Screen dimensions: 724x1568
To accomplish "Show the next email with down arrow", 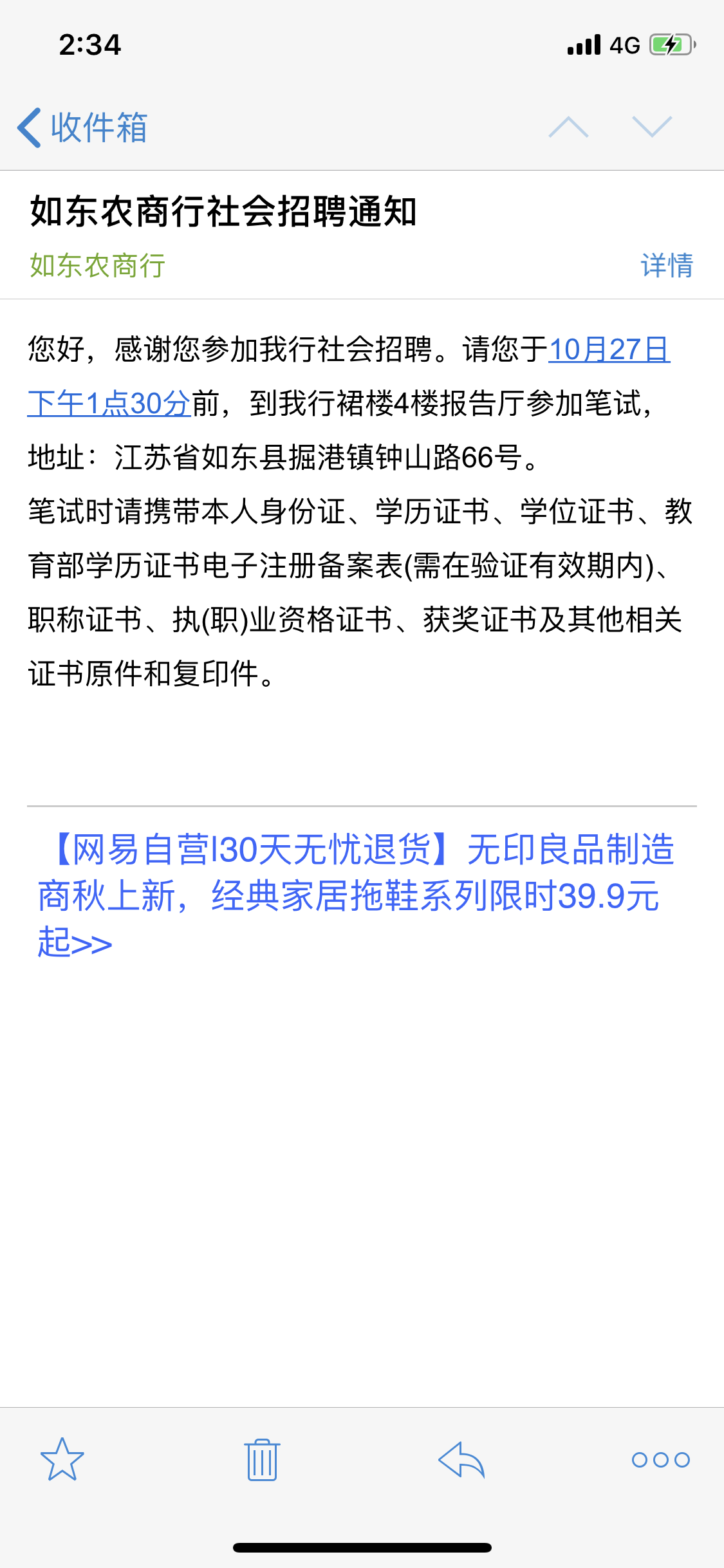I will tap(652, 127).
